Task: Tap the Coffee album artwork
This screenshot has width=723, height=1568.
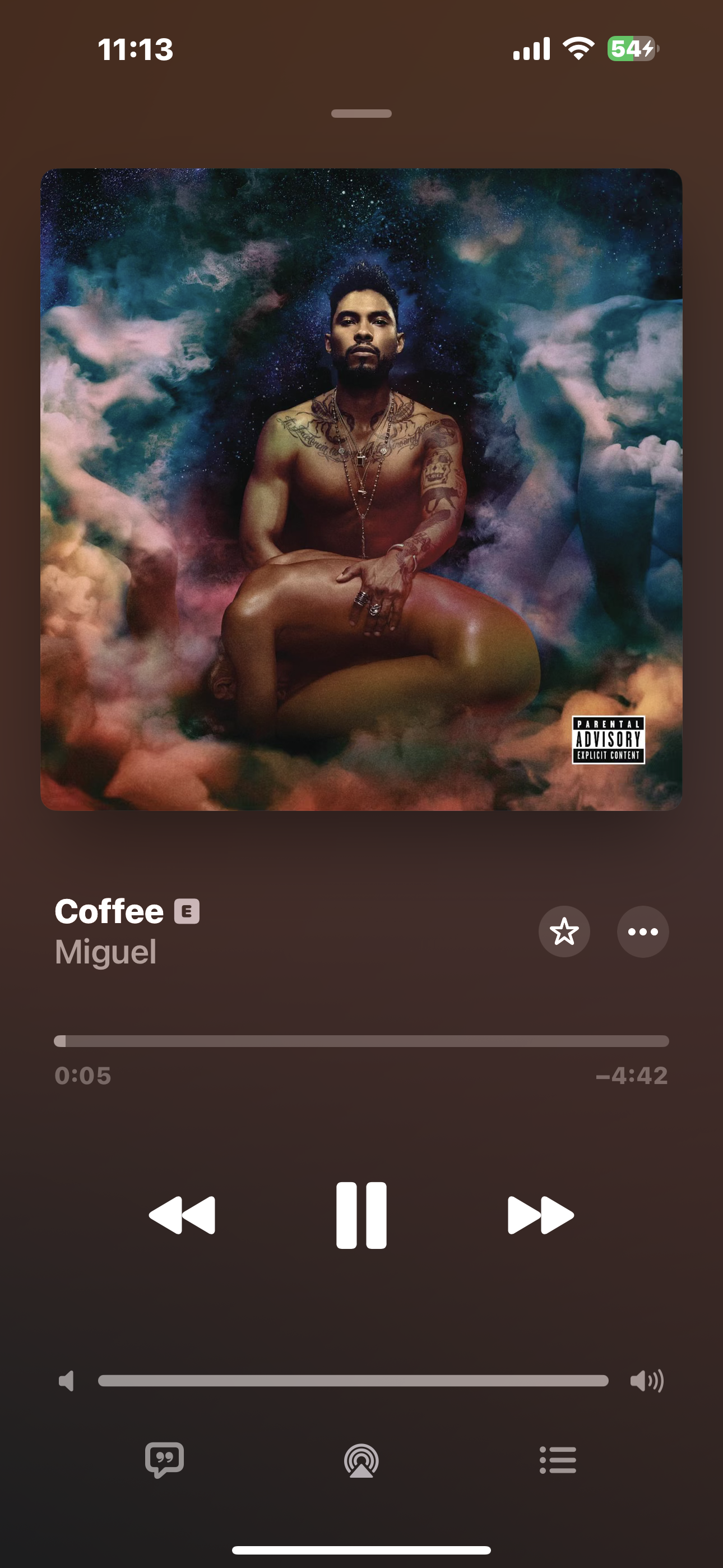Action: pyautogui.click(x=361, y=490)
